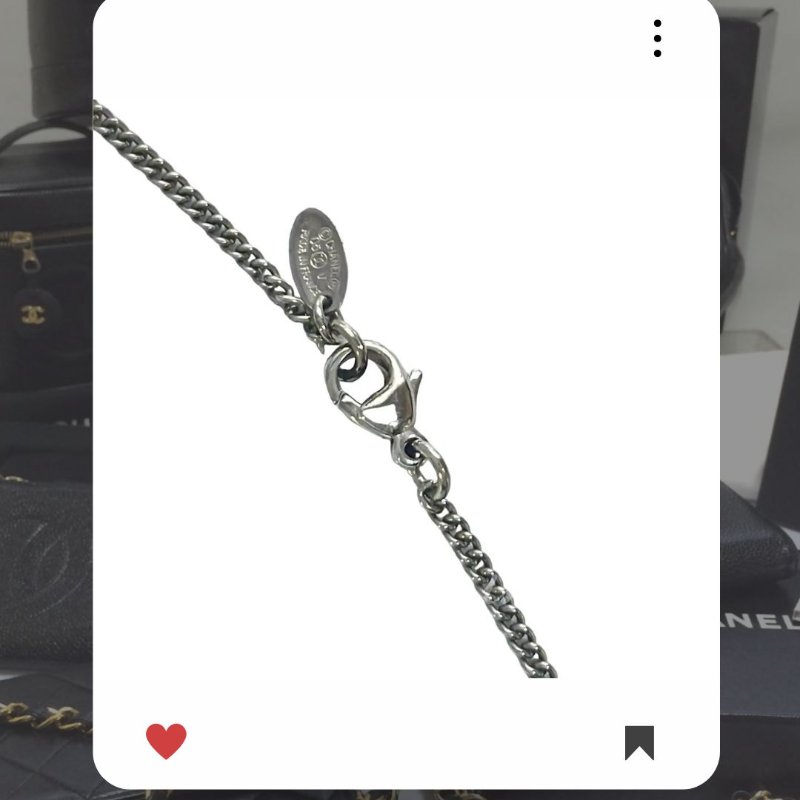Unlike the post with the red heart
Screen dimensions: 800x800
(166, 741)
